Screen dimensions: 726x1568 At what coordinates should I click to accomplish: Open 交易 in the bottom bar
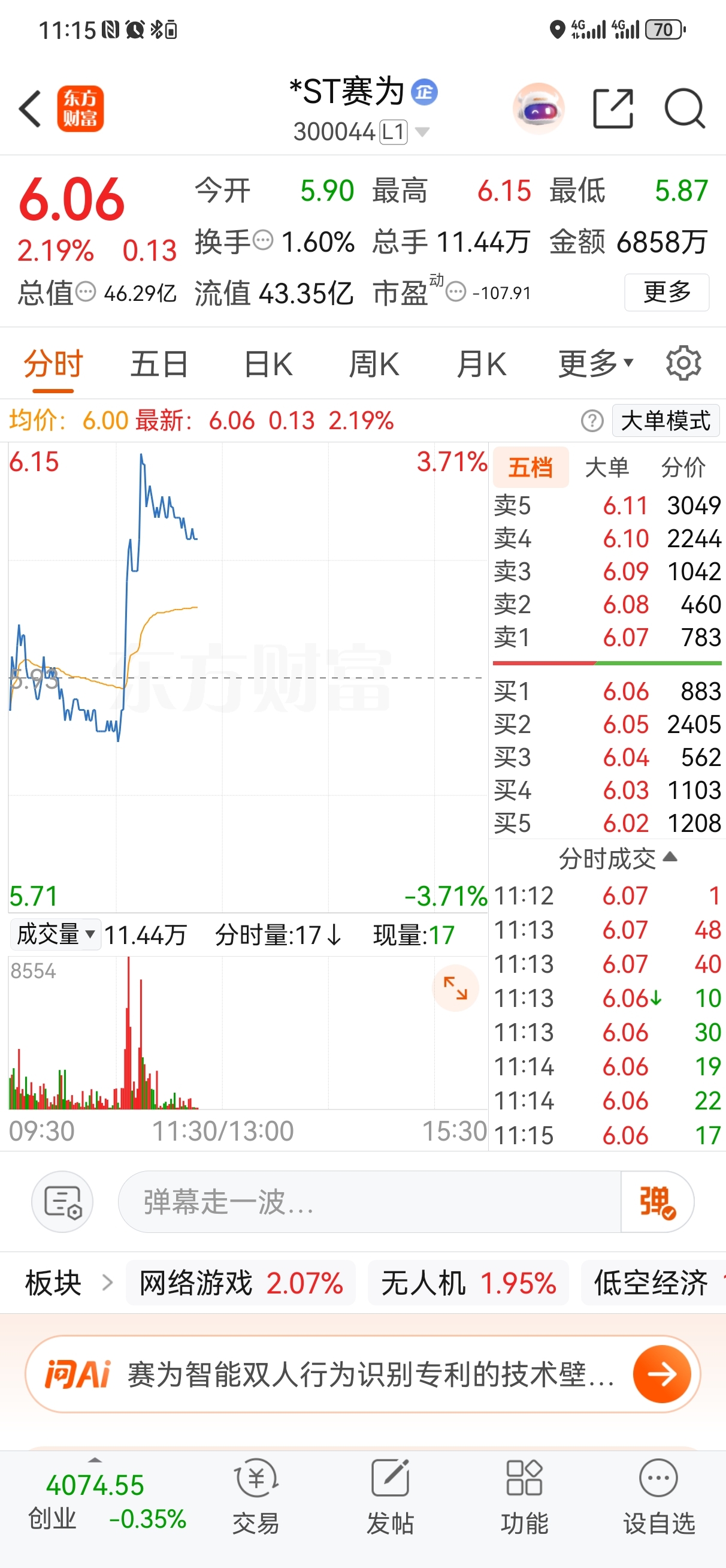pyautogui.click(x=256, y=1497)
